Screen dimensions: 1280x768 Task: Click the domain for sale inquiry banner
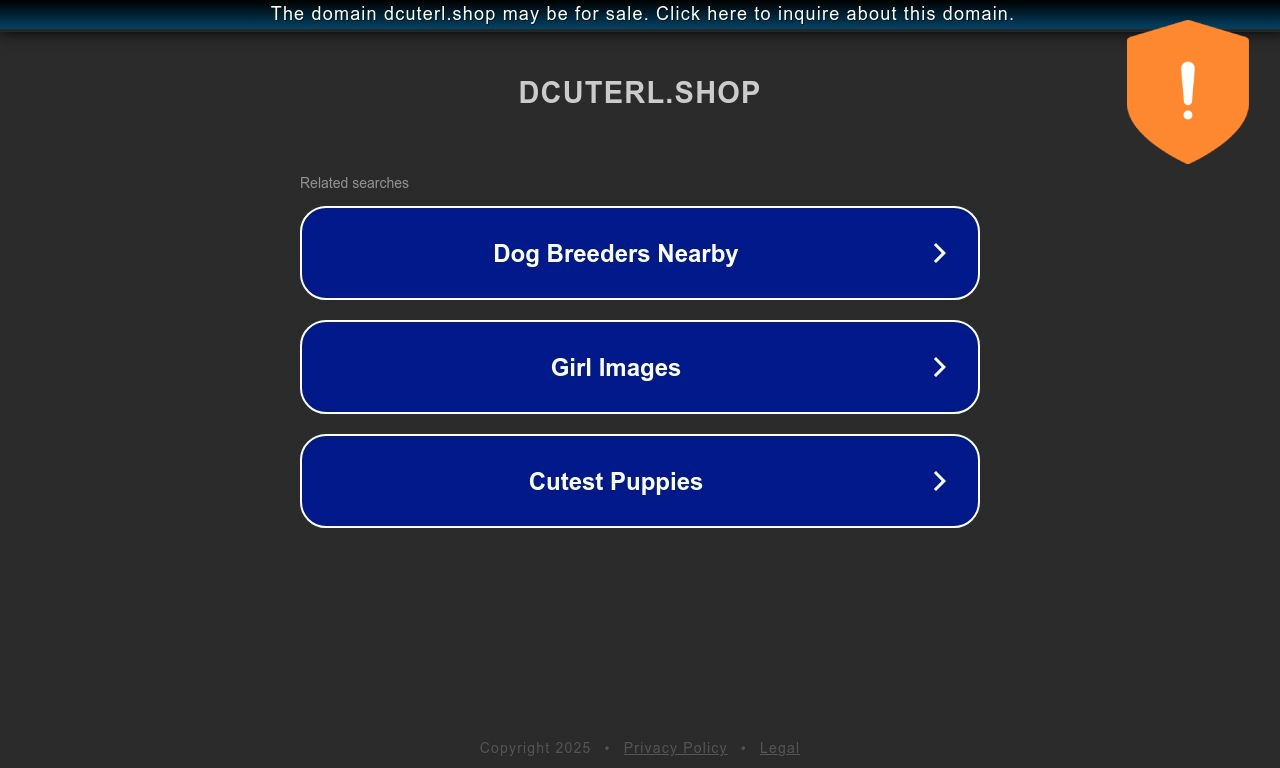(642, 14)
